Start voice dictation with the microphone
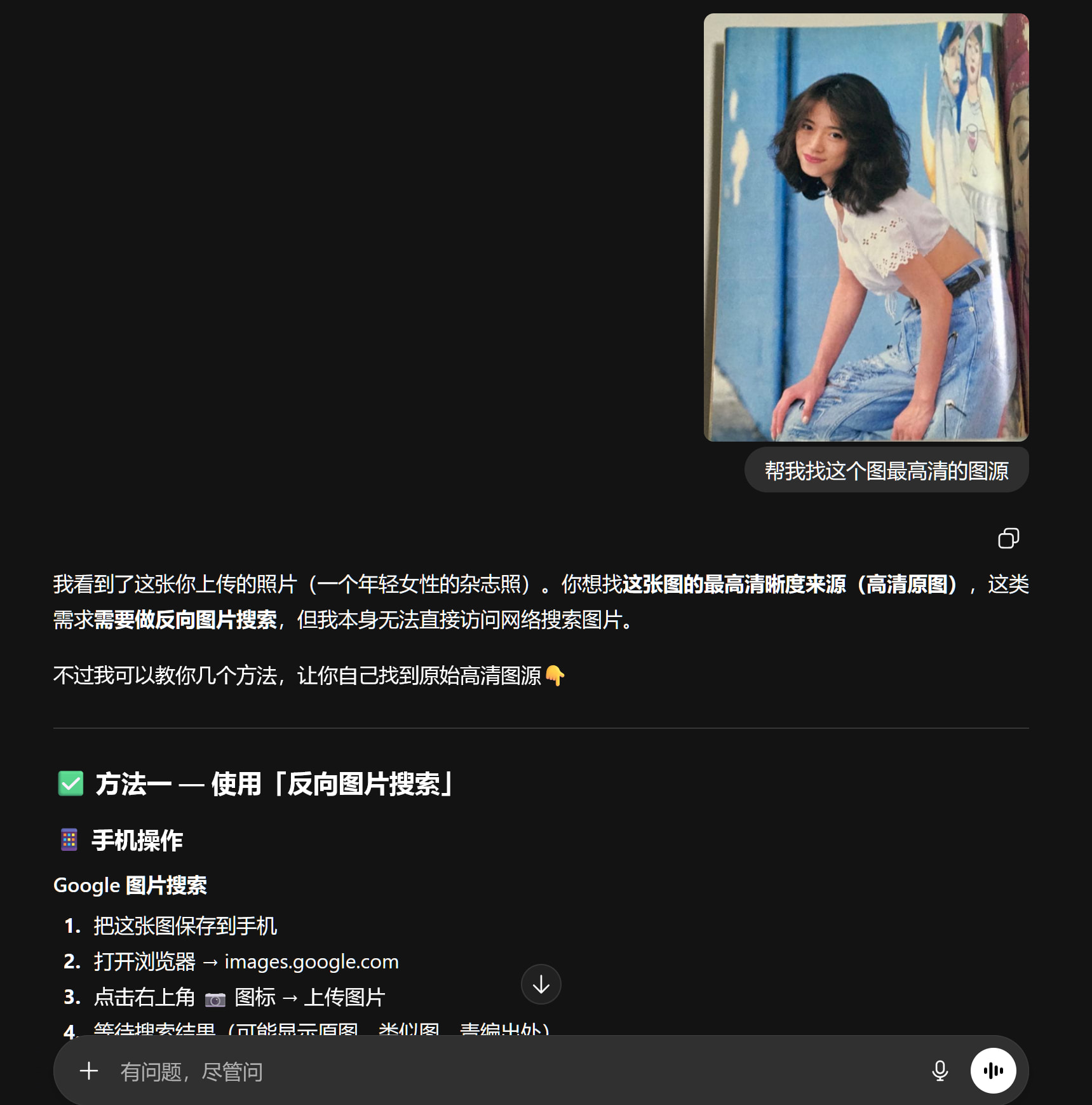 (x=940, y=1071)
